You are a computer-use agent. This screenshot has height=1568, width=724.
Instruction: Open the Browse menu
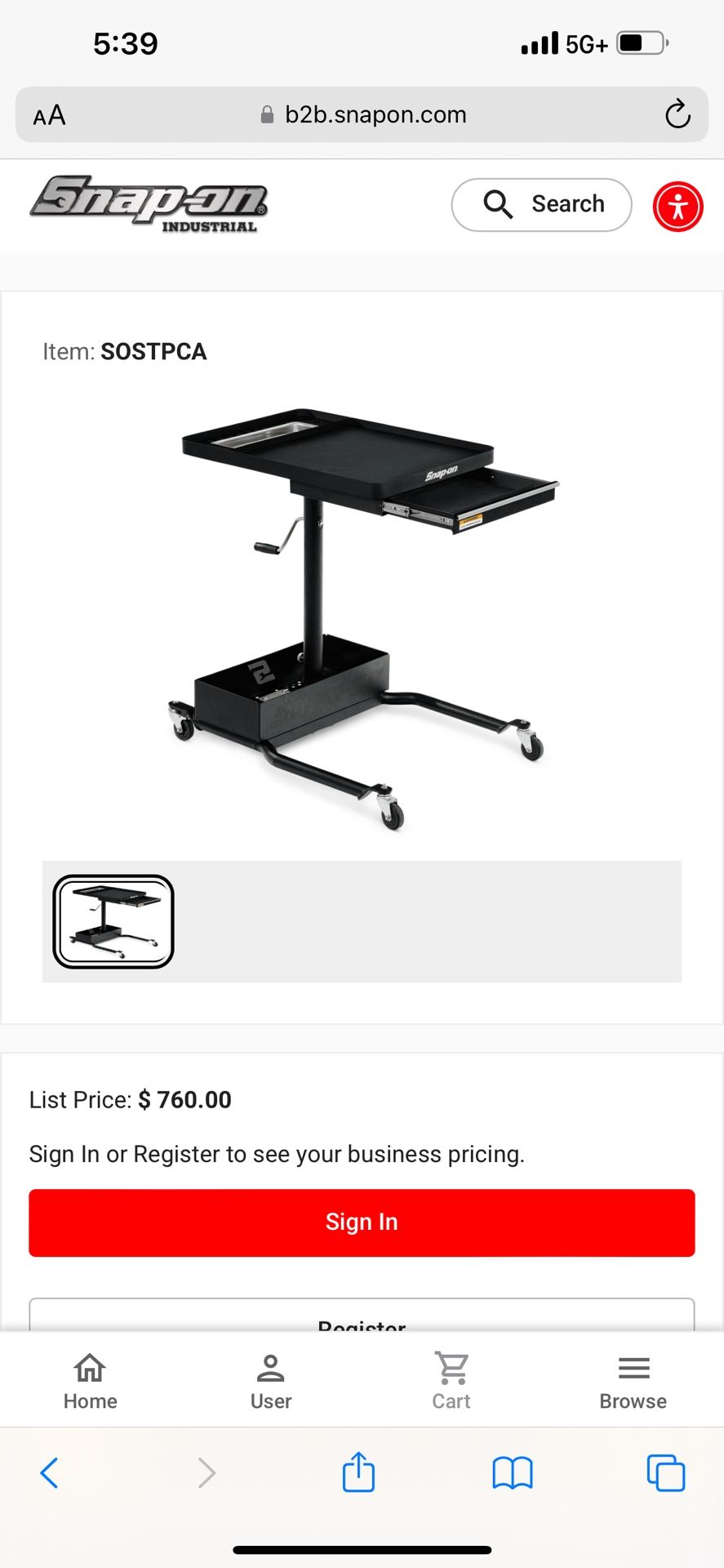633,1382
